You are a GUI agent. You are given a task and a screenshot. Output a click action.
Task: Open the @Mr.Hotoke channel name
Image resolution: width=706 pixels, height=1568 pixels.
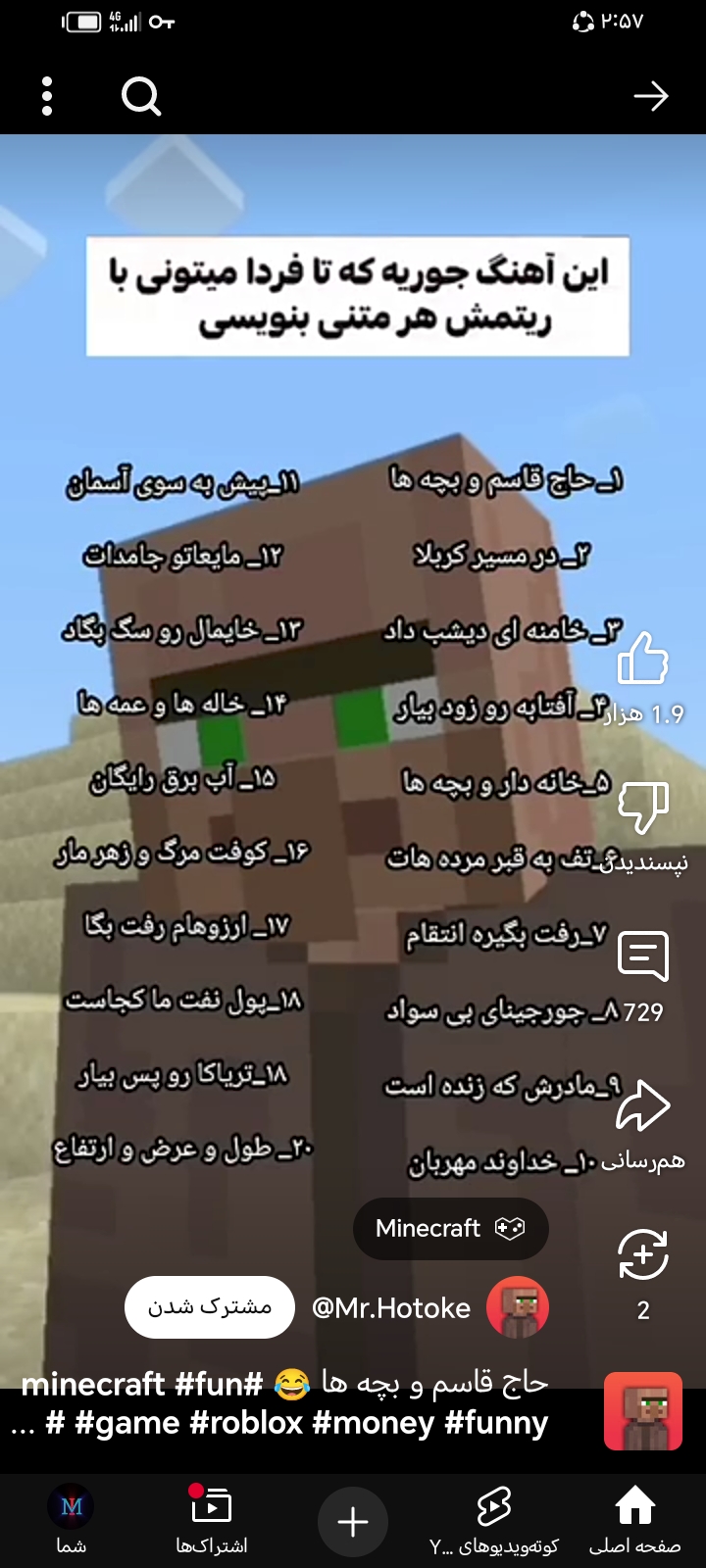coord(391,1308)
